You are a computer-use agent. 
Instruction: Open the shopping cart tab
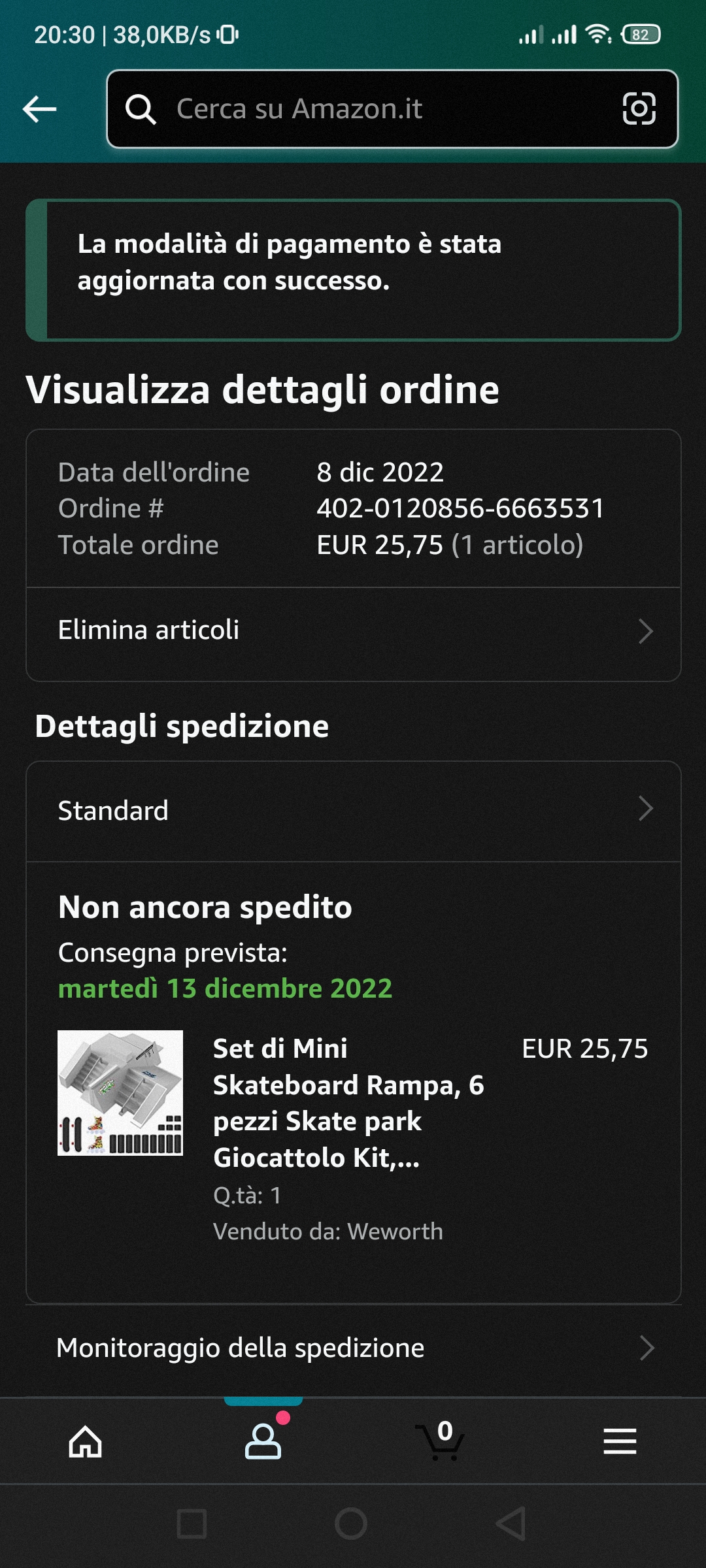pyautogui.click(x=441, y=1441)
